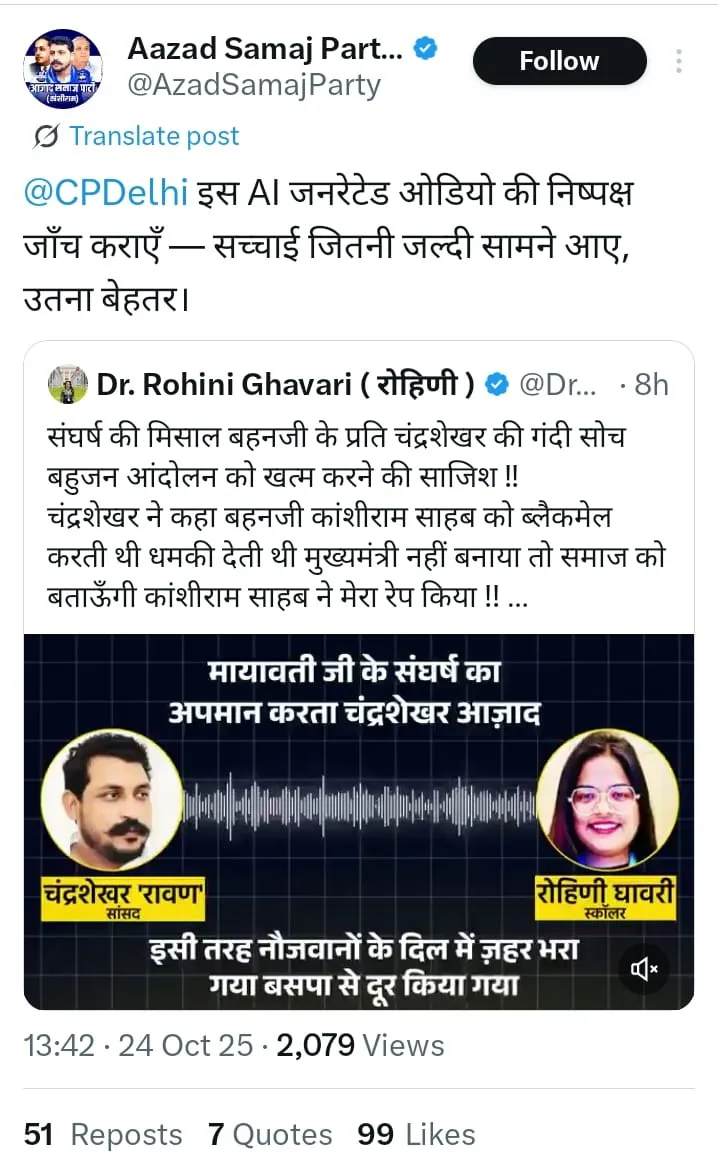The width and height of the screenshot is (718, 1171).
Task: View the 51 Reposts list
Action: pos(104,1134)
